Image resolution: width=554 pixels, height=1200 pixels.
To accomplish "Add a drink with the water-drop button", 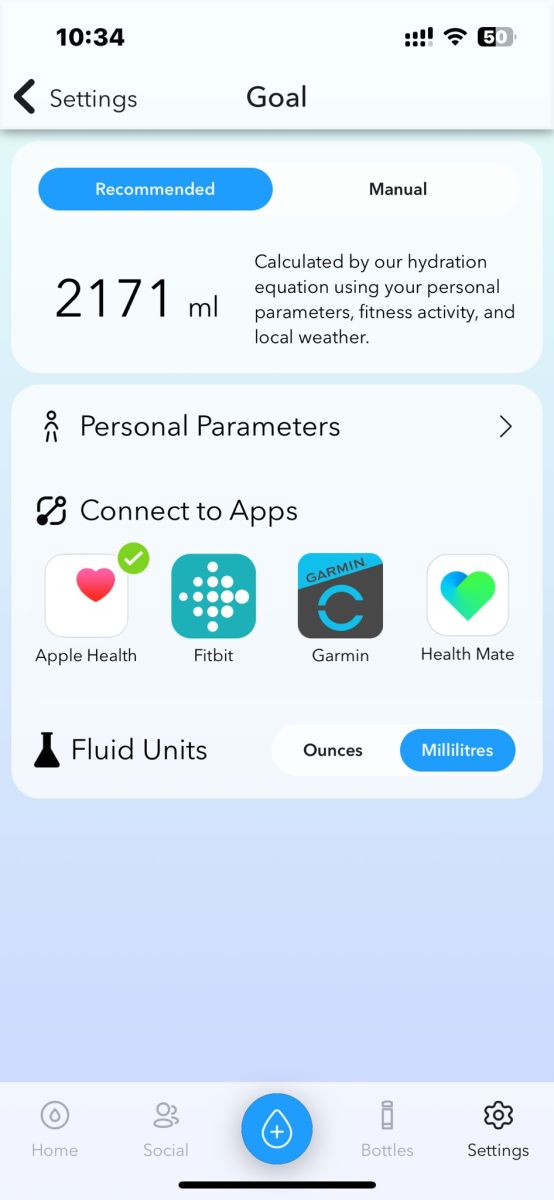I will tap(277, 1130).
